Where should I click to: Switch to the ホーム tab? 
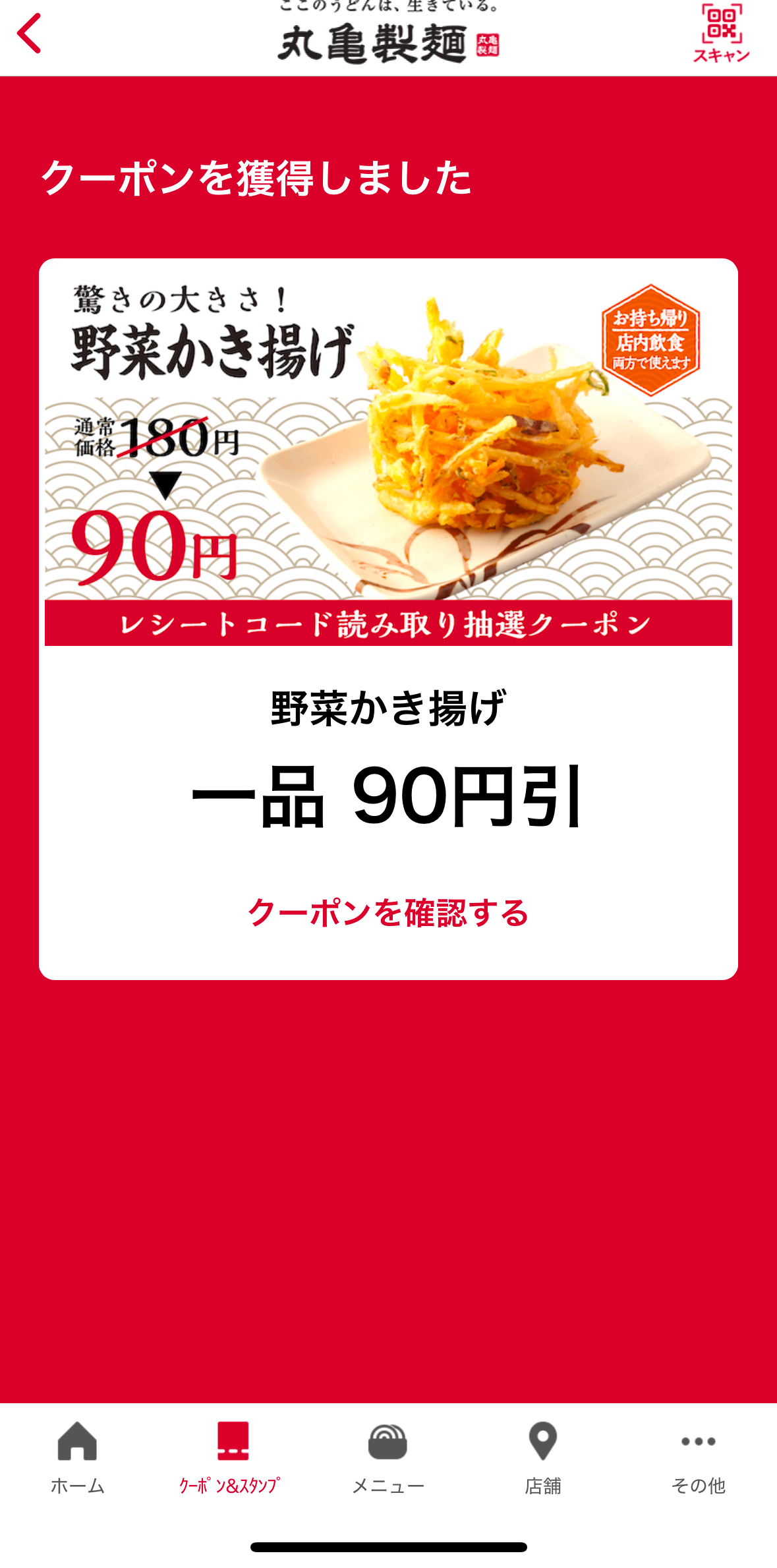[x=78, y=1458]
